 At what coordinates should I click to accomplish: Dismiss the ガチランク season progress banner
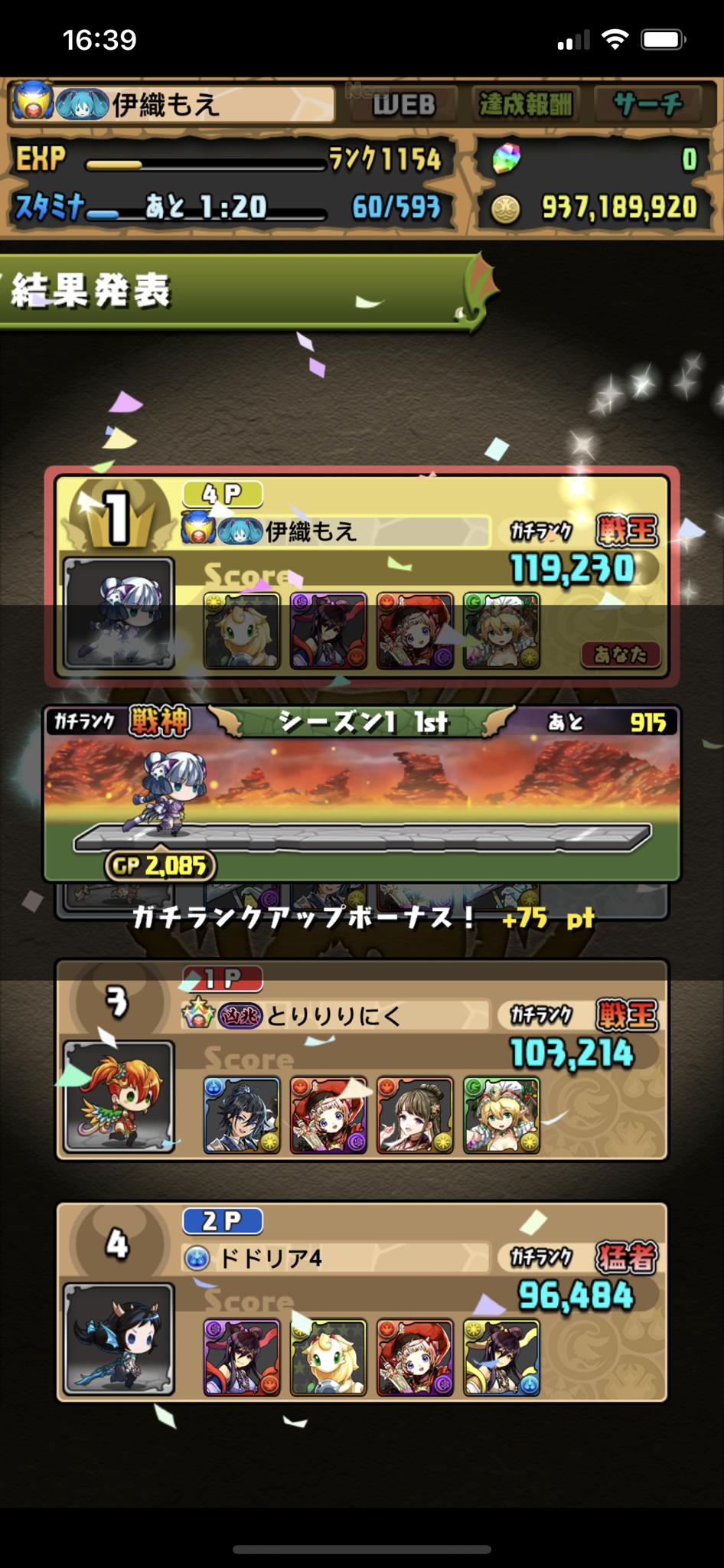click(x=361, y=793)
